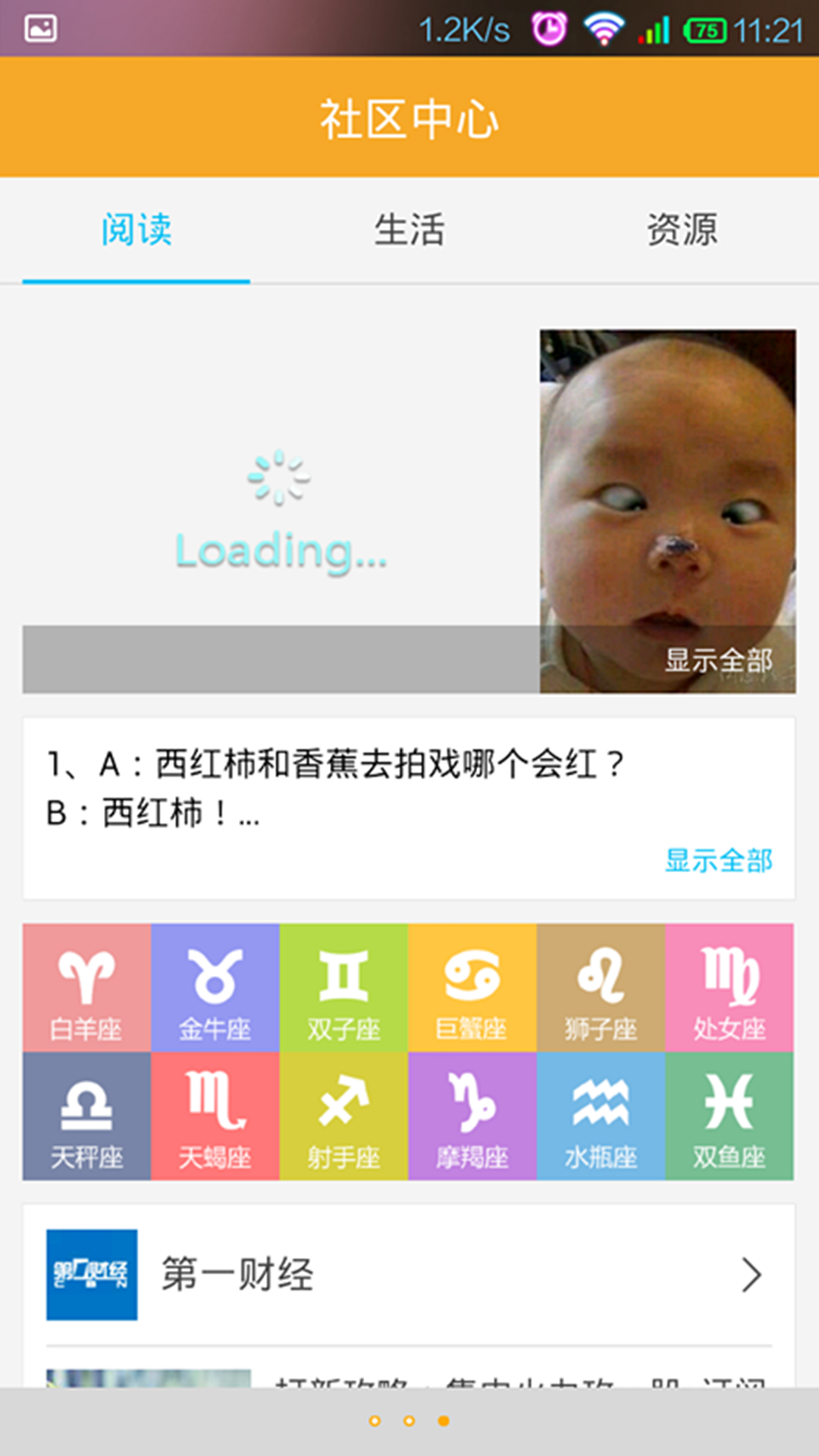Choose the 双鱼座 sign
This screenshot has width=819, height=1456.
(x=730, y=1116)
